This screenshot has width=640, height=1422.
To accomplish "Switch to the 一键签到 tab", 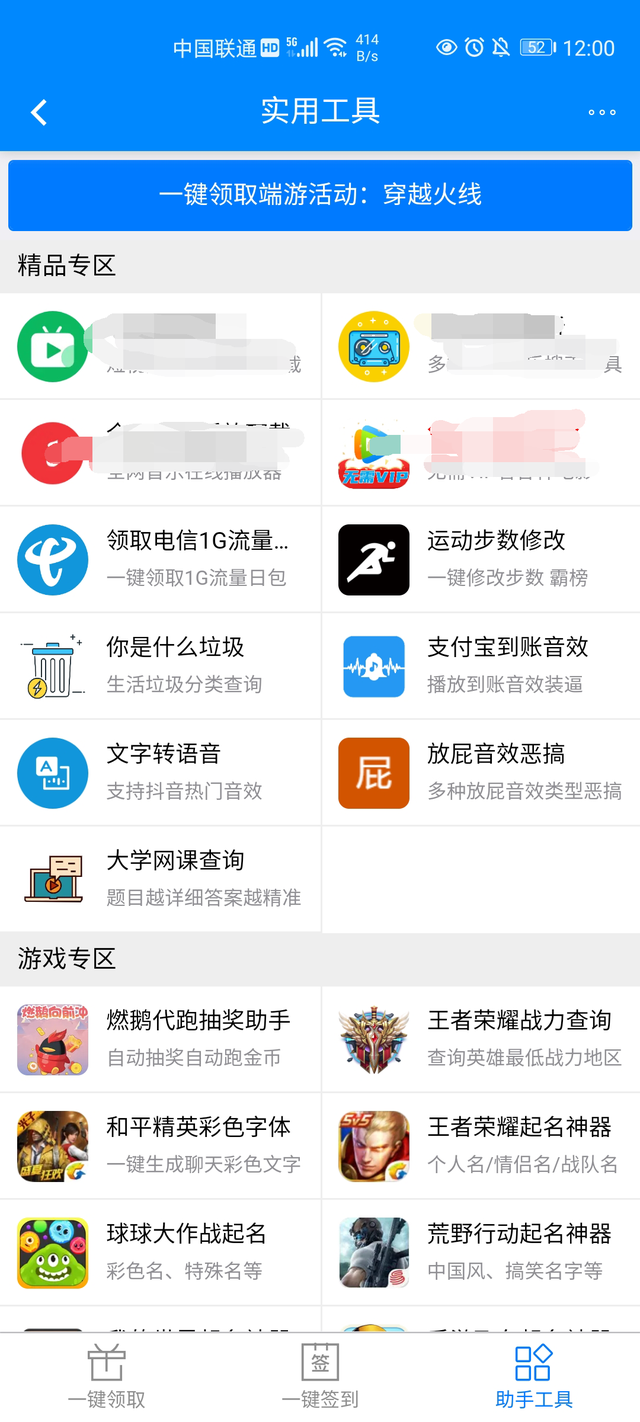I will (x=320, y=1377).
